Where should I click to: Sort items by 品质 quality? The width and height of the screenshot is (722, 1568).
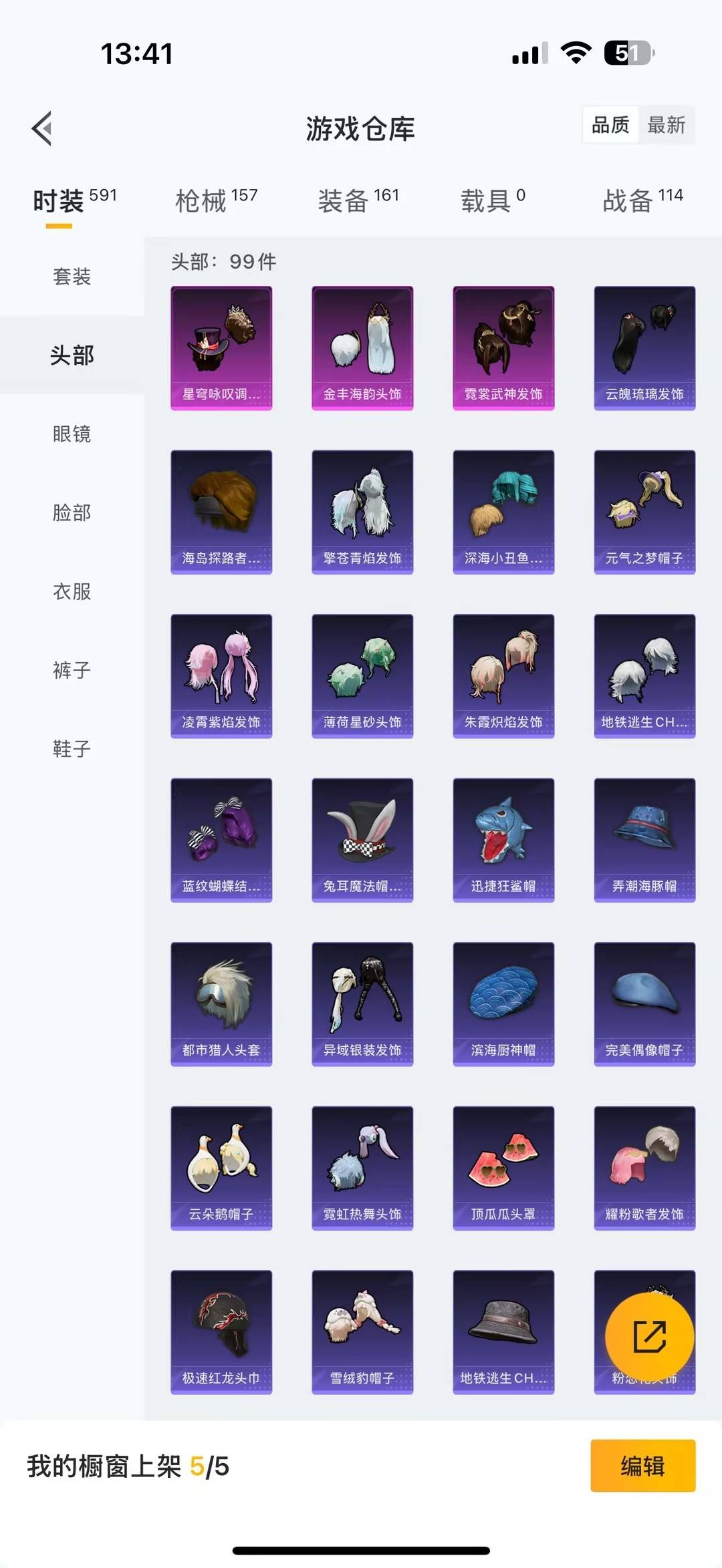tap(610, 126)
